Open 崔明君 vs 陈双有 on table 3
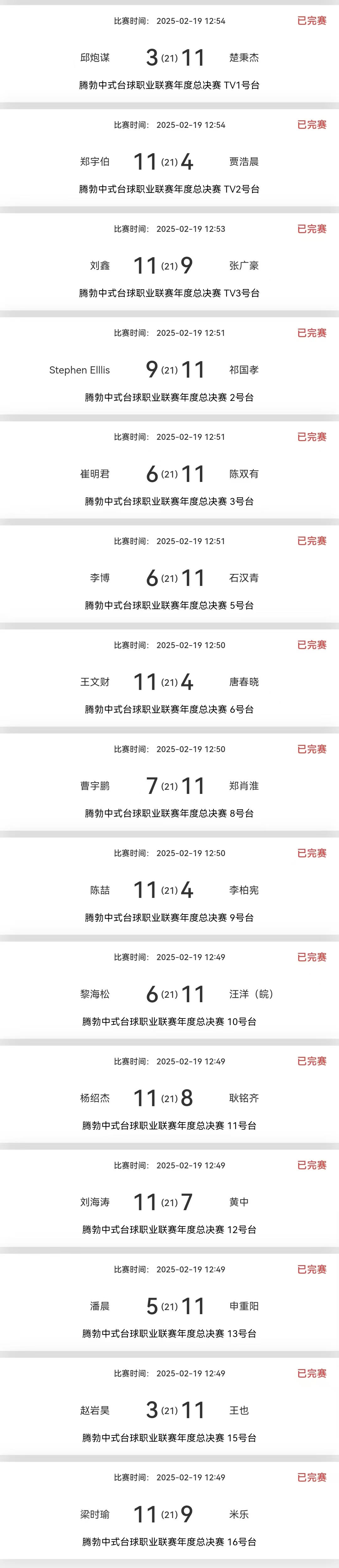The height and width of the screenshot is (1568, 339). (x=169, y=474)
